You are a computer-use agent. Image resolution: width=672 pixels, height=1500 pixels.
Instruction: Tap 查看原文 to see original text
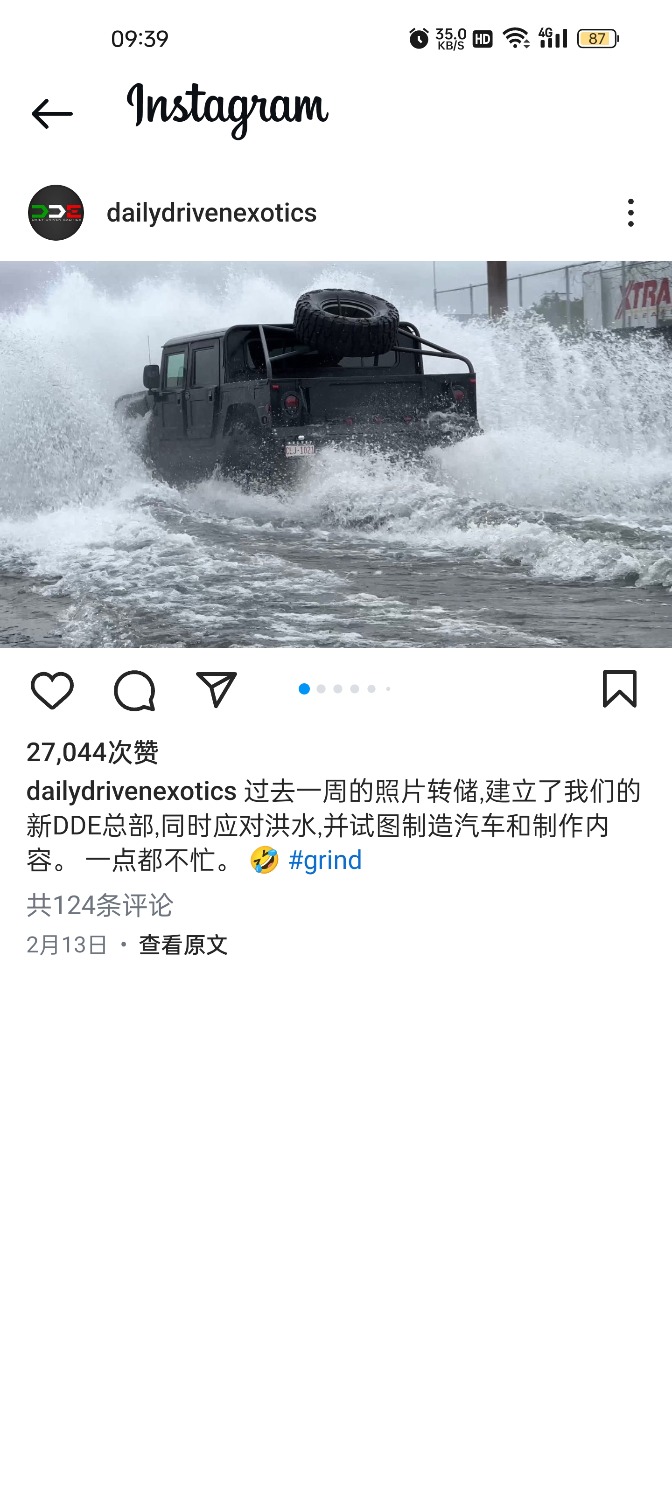(x=183, y=945)
